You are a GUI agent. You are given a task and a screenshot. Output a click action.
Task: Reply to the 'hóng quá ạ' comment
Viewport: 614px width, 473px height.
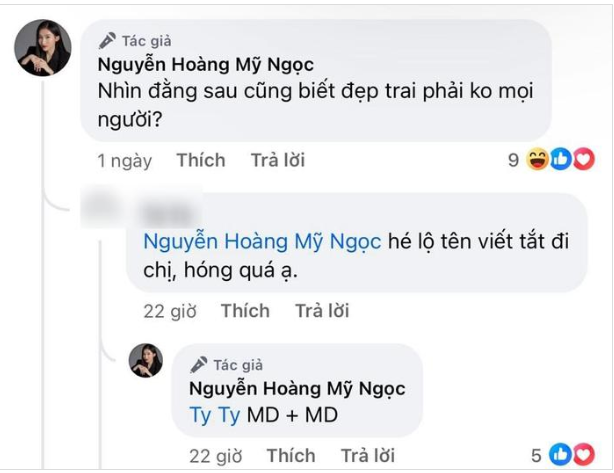321,311
